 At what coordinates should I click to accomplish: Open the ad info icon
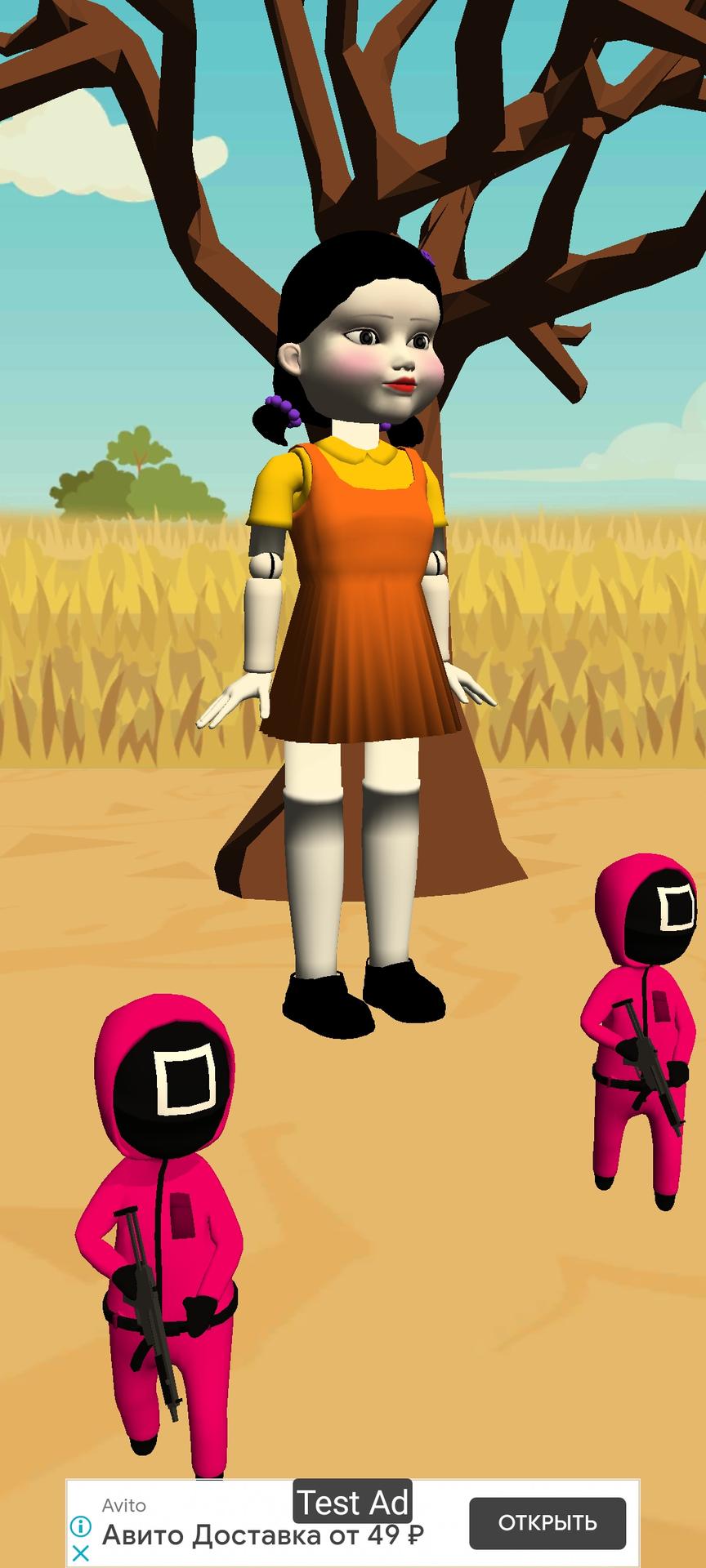(80, 1526)
